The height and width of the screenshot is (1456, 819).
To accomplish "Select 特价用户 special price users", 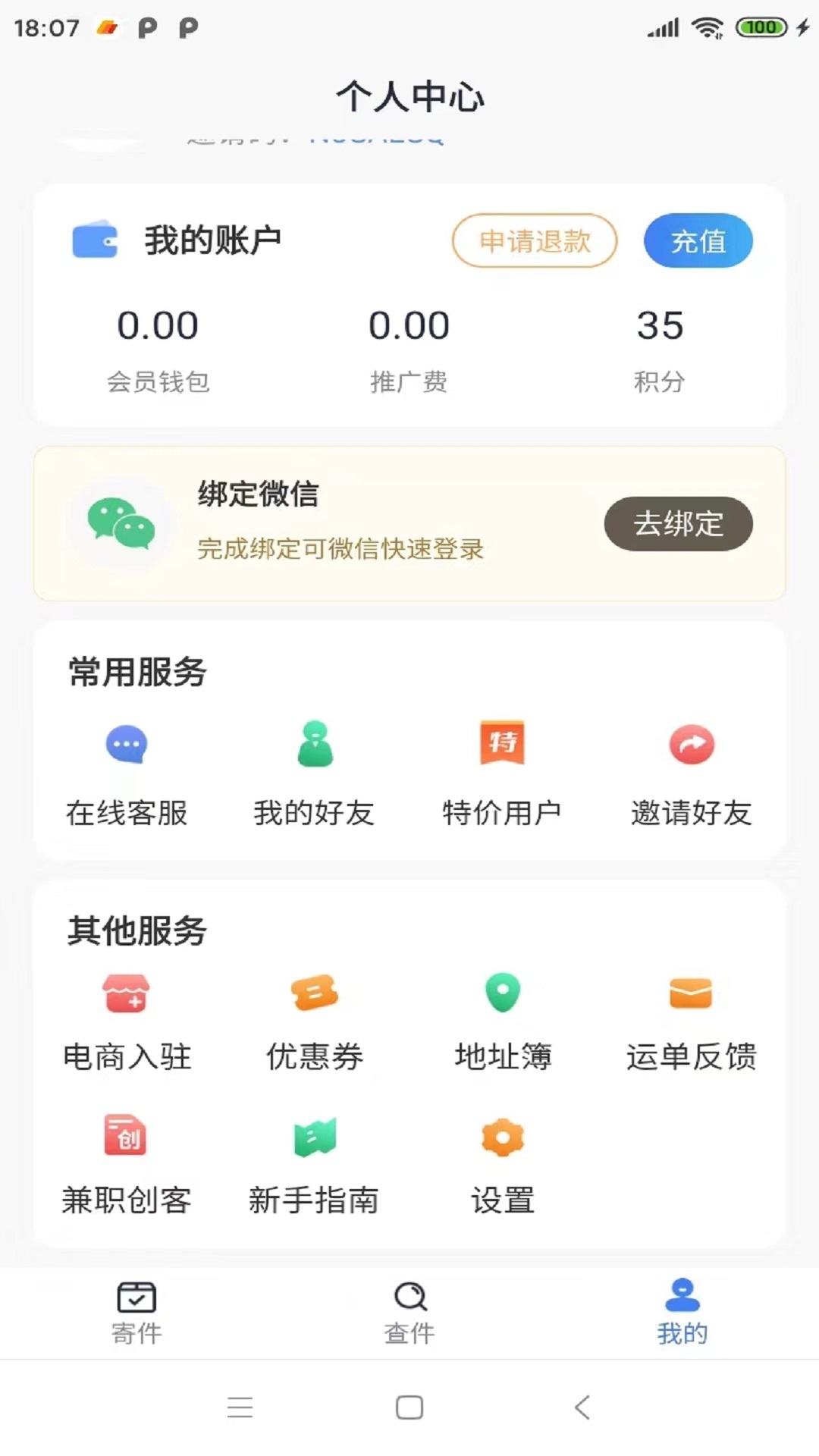I will click(x=501, y=770).
